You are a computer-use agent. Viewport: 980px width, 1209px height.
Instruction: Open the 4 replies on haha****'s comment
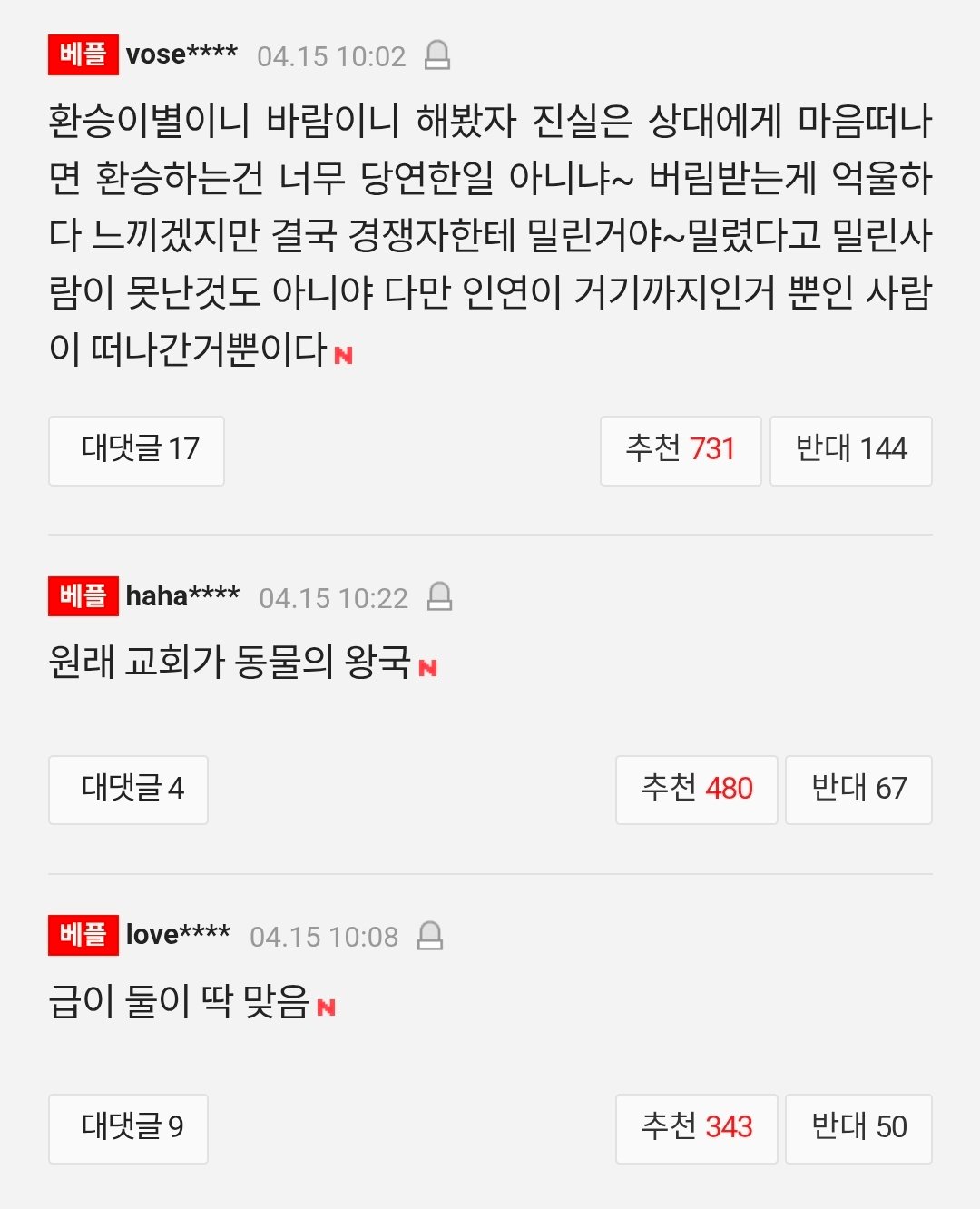pos(128,790)
